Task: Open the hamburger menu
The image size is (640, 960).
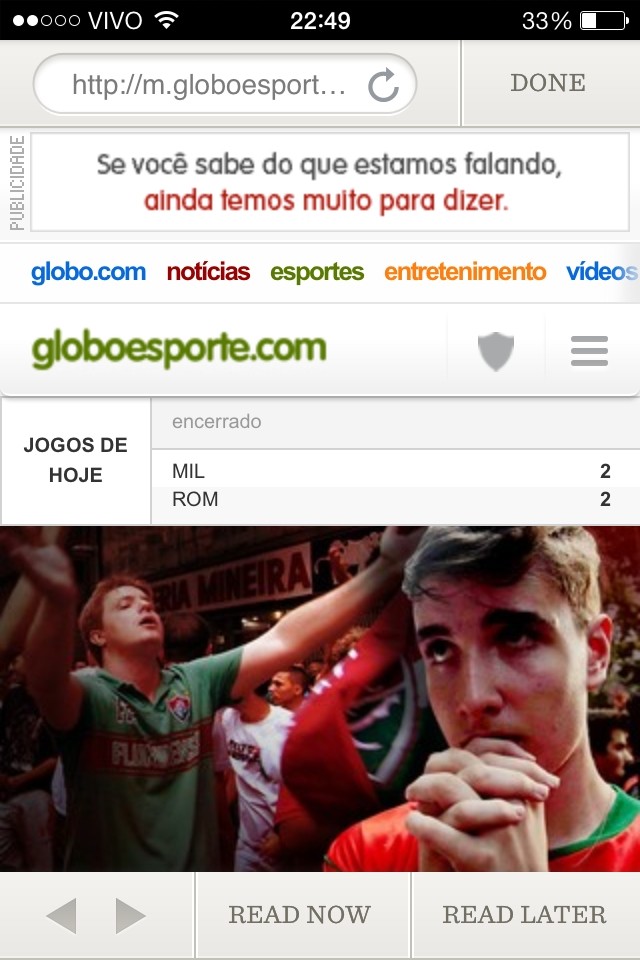Action: [589, 351]
